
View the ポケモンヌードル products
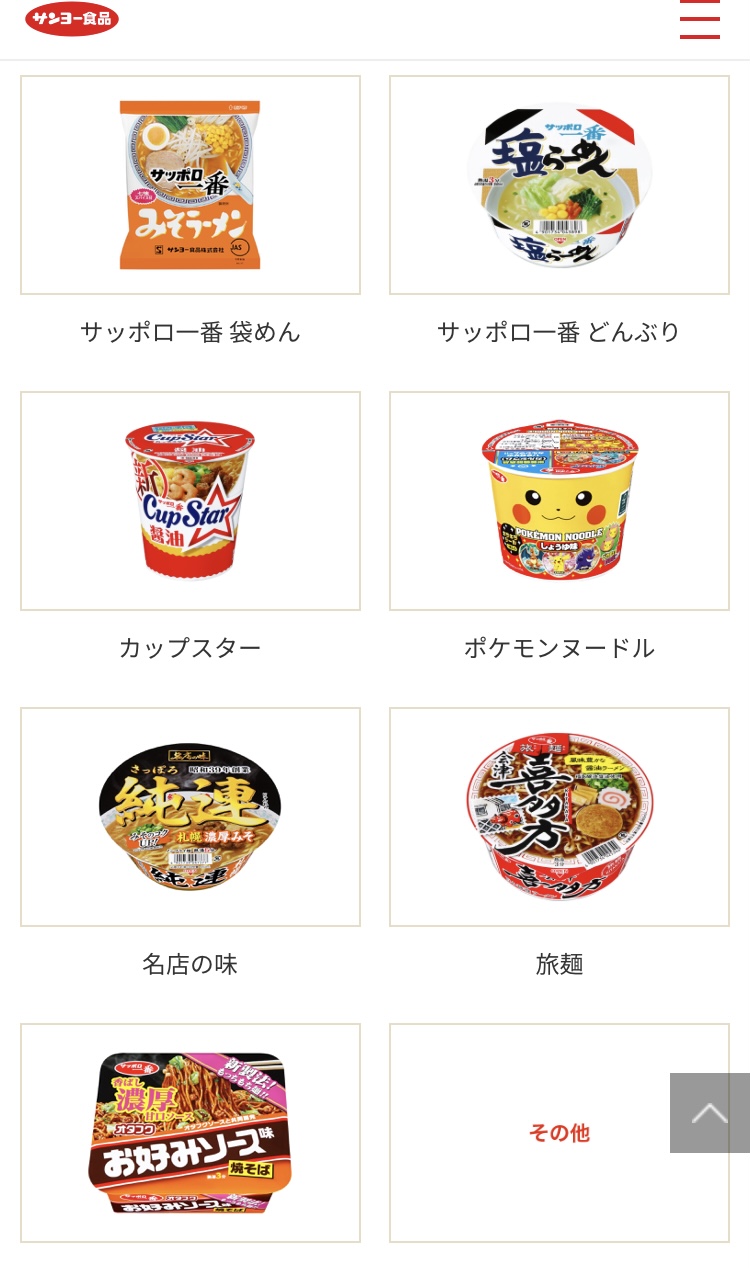pyautogui.click(x=559, y=501)
